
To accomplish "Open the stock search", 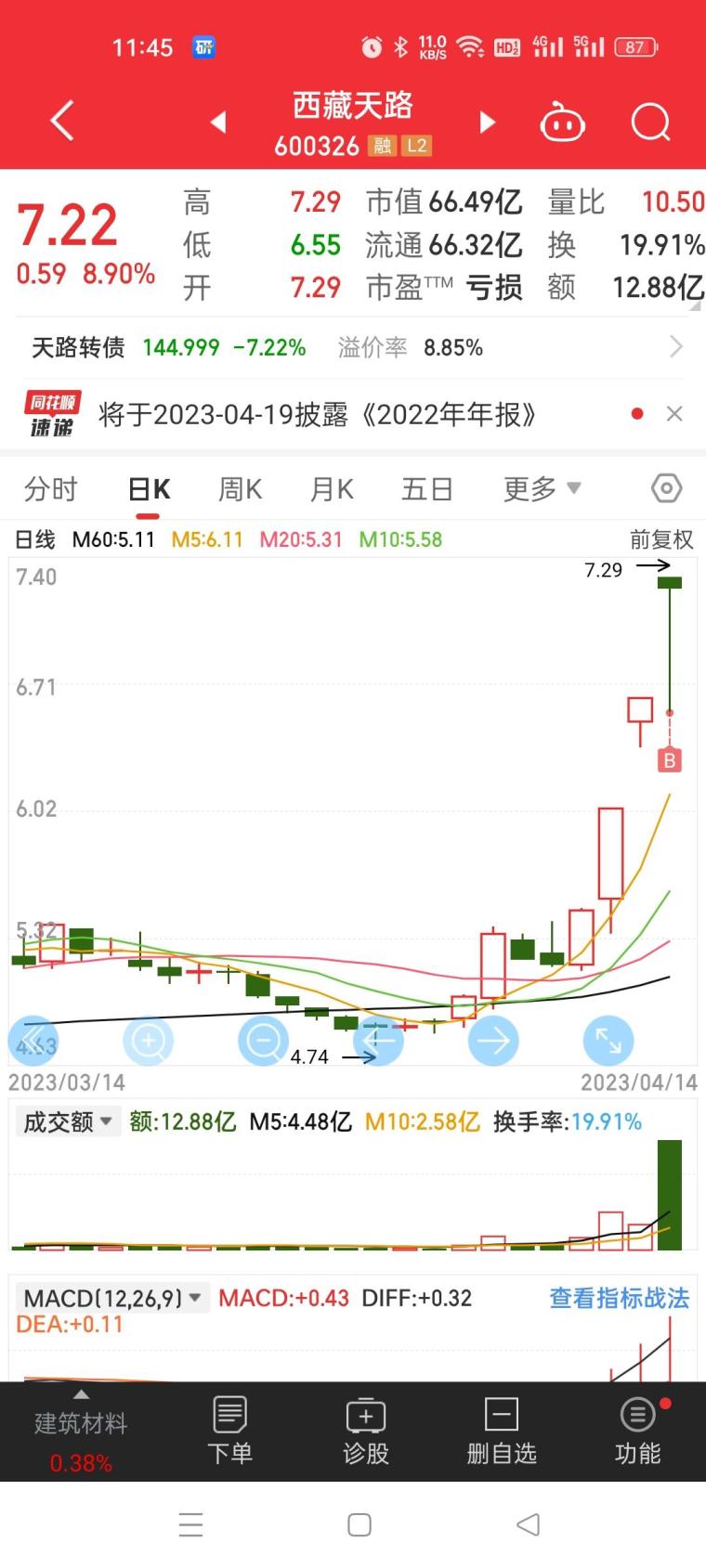I will pyautogui.click(x=649, y=122).
